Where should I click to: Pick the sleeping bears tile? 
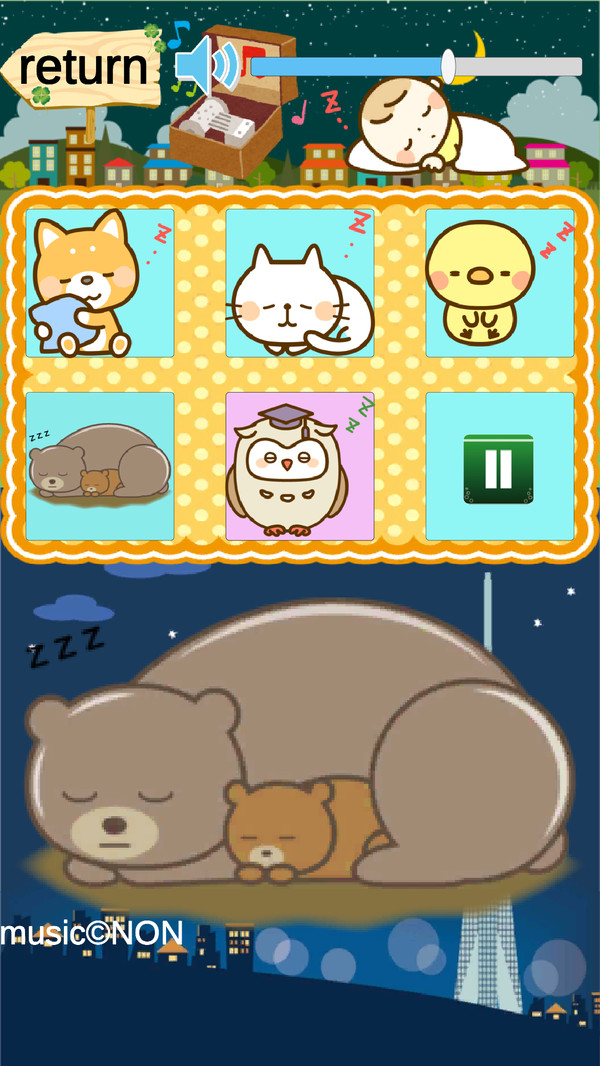pos(100,466)
